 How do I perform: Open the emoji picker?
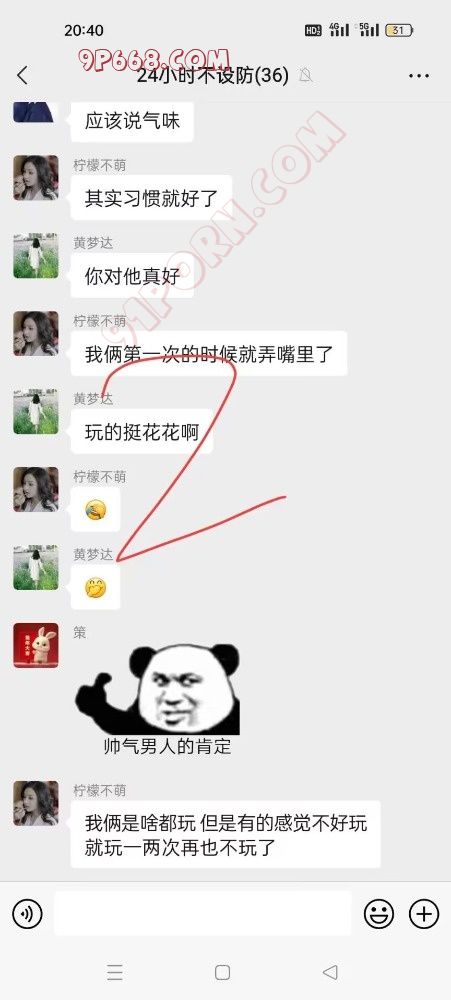click(x=379, y=915)
